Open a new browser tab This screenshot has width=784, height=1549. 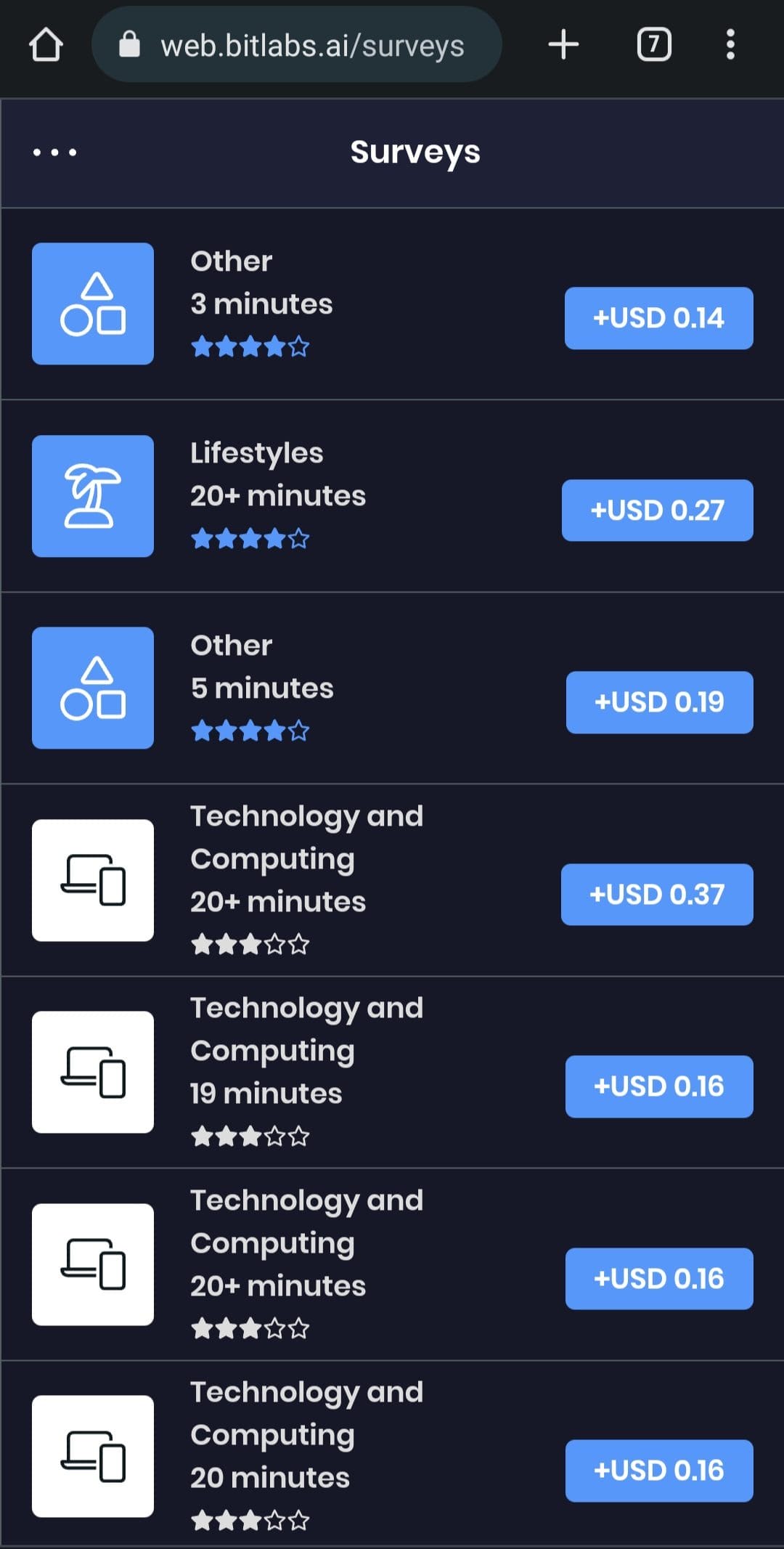coord(563,45)
